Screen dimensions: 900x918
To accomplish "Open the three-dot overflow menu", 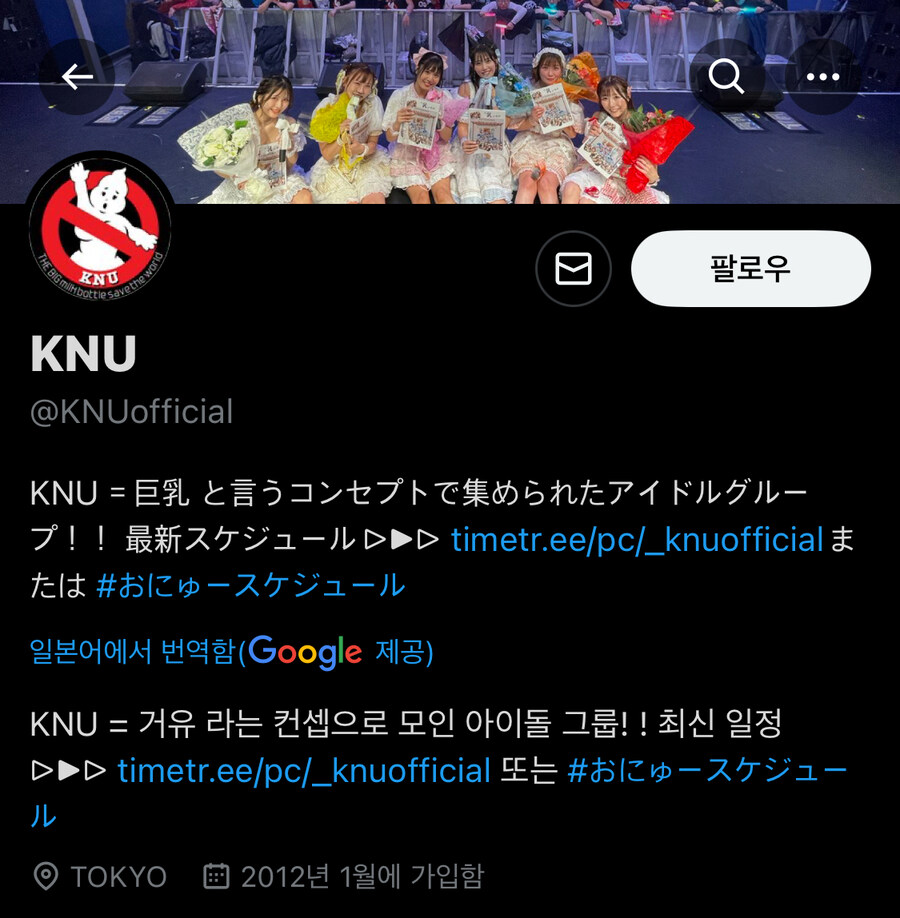I will (x=822, y=77).
